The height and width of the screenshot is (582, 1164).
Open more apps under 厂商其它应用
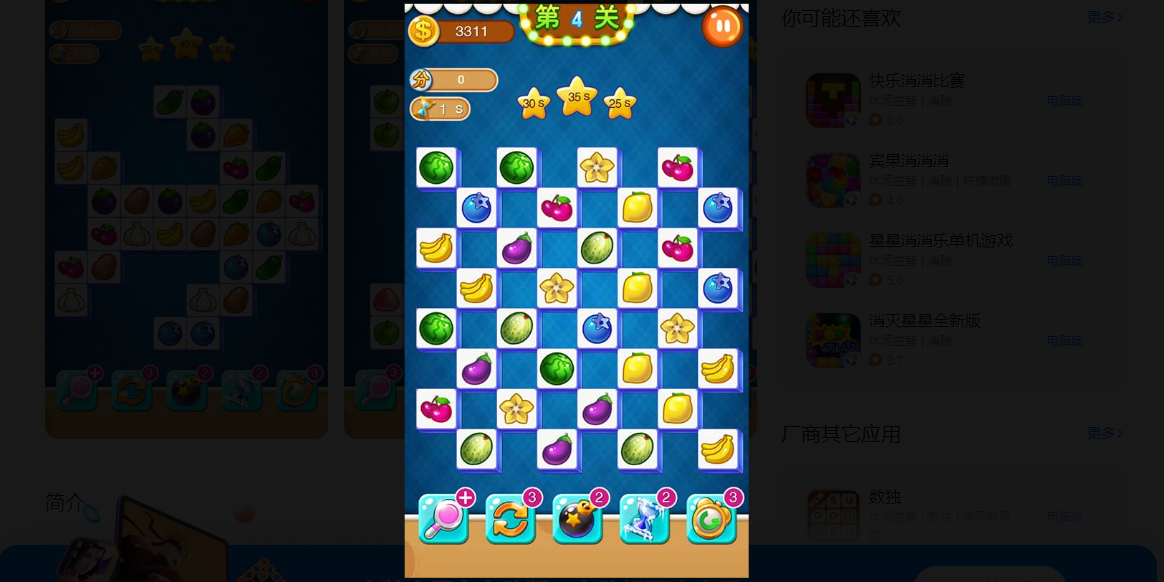[1105, 433]
